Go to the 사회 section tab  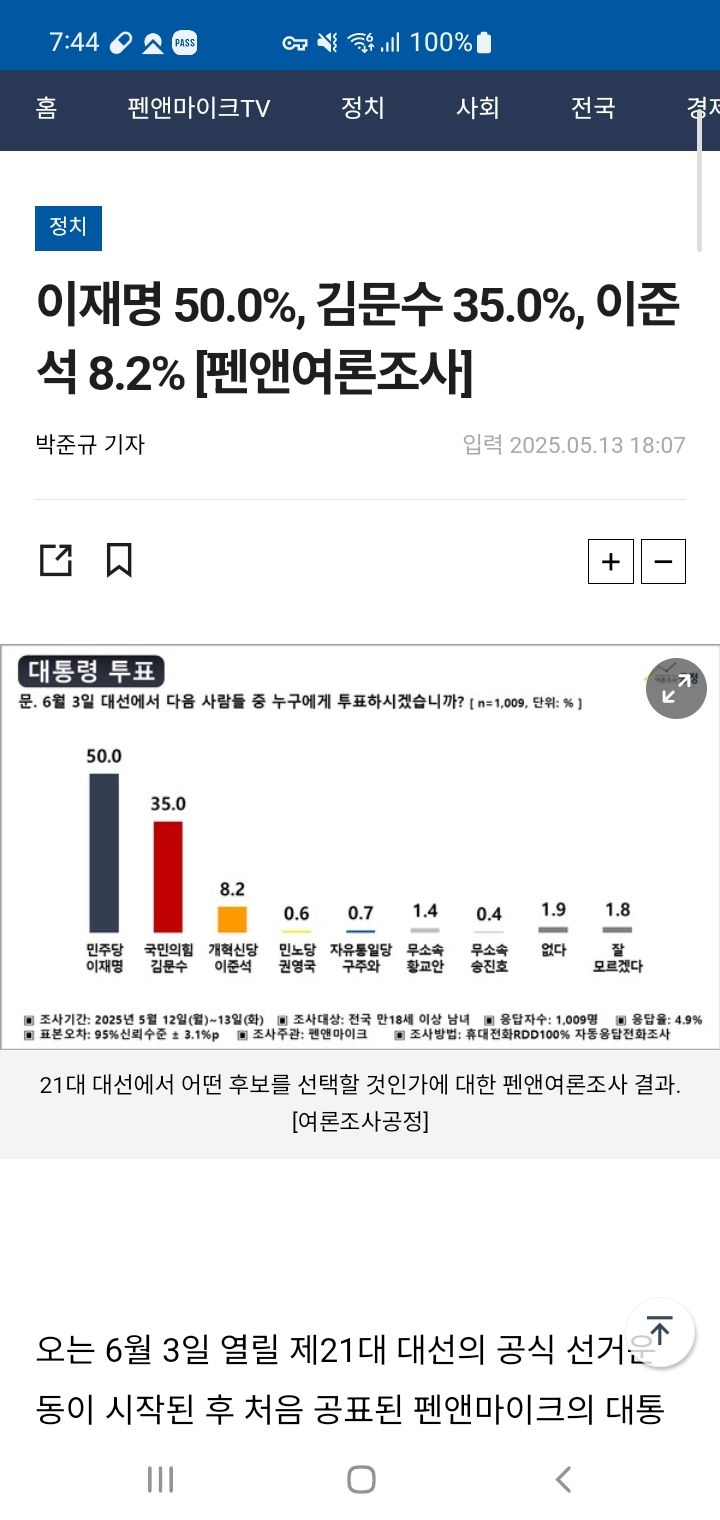478,108
